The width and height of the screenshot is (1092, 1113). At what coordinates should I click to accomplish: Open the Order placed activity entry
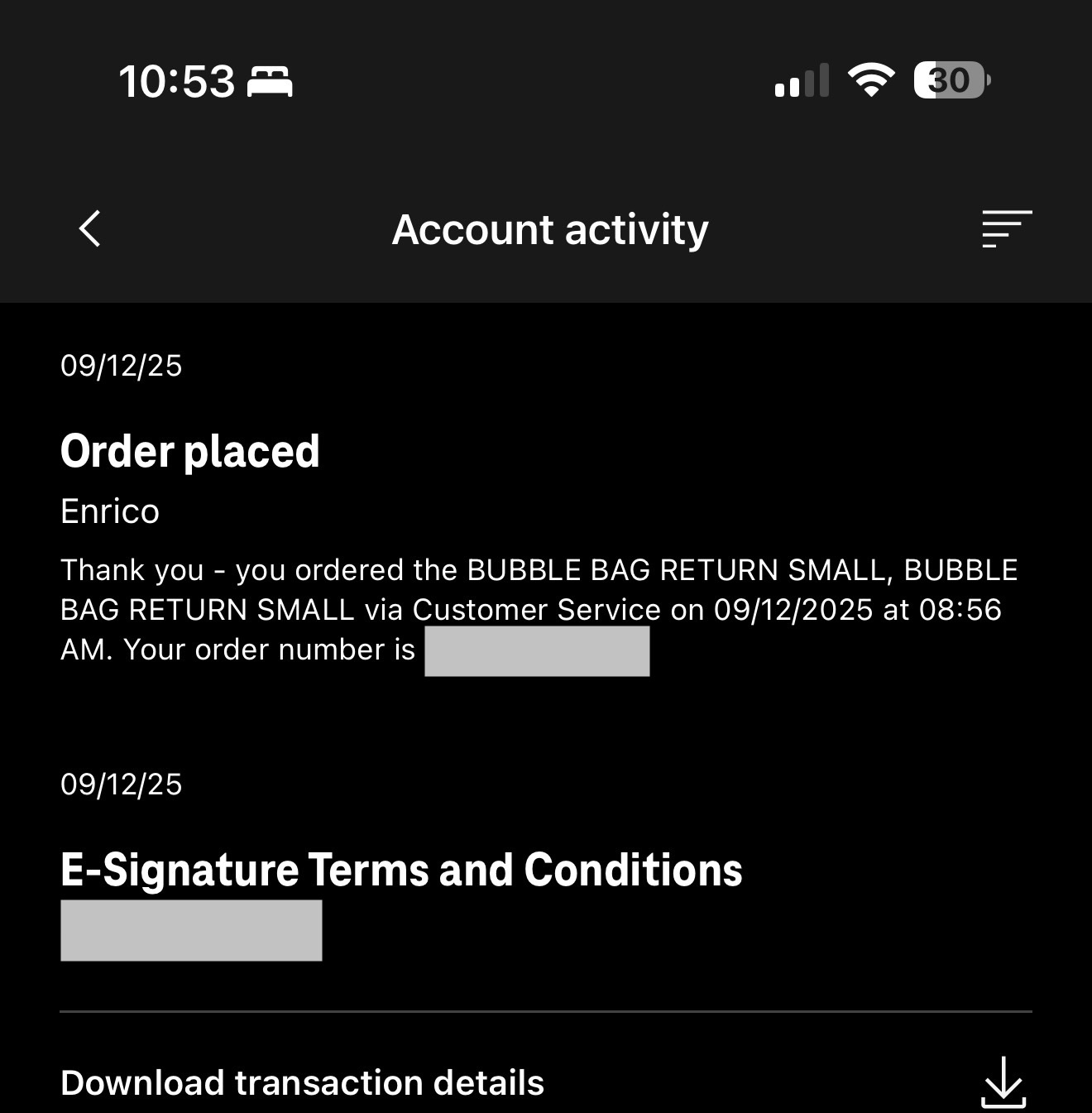(x=190, y=452)
